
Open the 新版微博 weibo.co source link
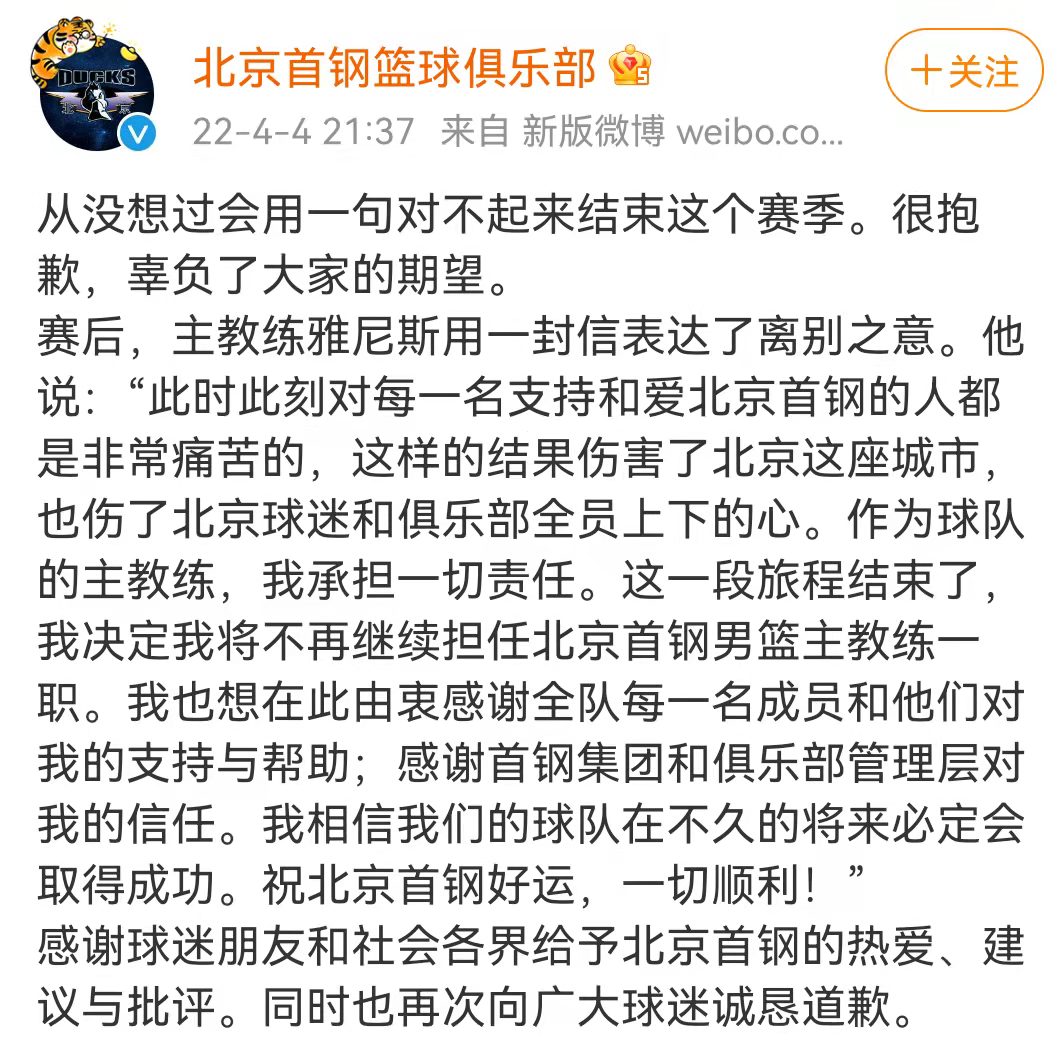(682, 131)
